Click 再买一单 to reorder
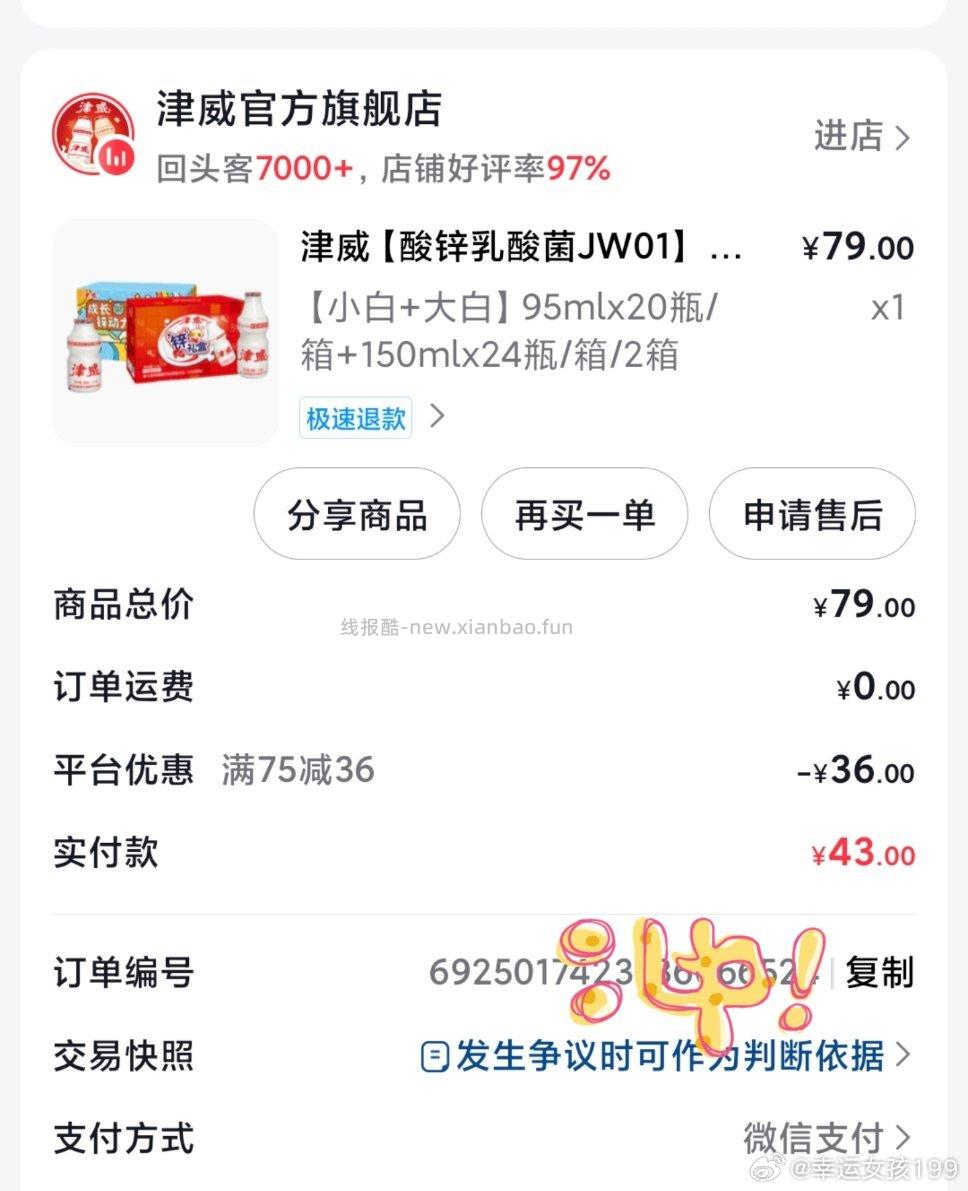Viewport: 968px width, 1191px height. [x=584, y=513]
